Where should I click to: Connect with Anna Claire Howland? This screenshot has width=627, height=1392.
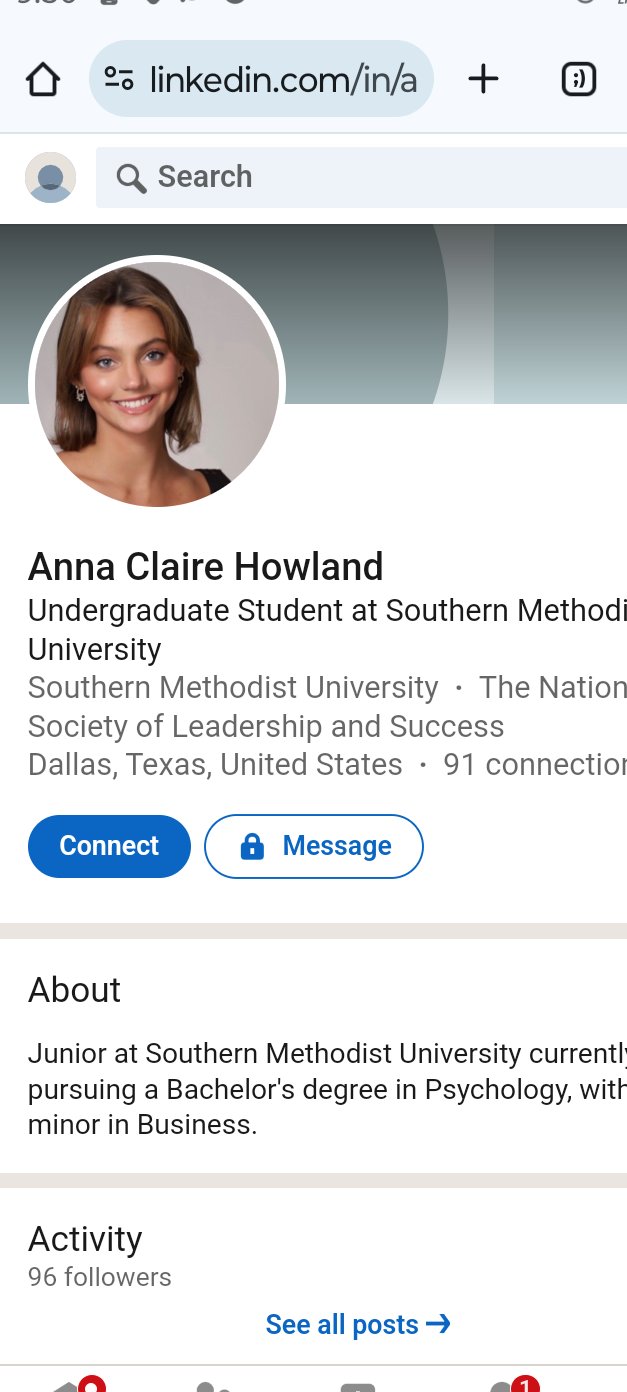coord(109,846)
